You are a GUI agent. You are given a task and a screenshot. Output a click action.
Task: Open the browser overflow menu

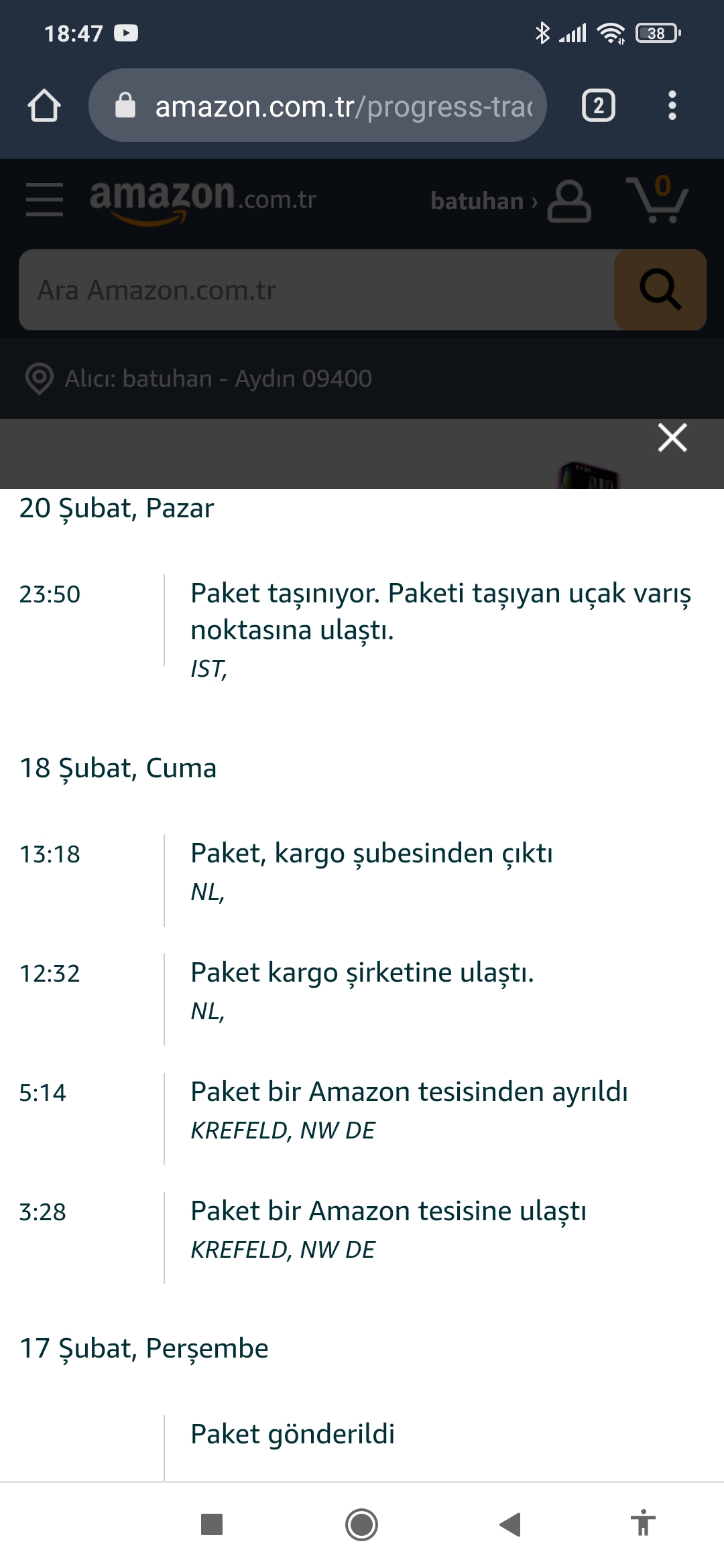(x=672, y=106)
